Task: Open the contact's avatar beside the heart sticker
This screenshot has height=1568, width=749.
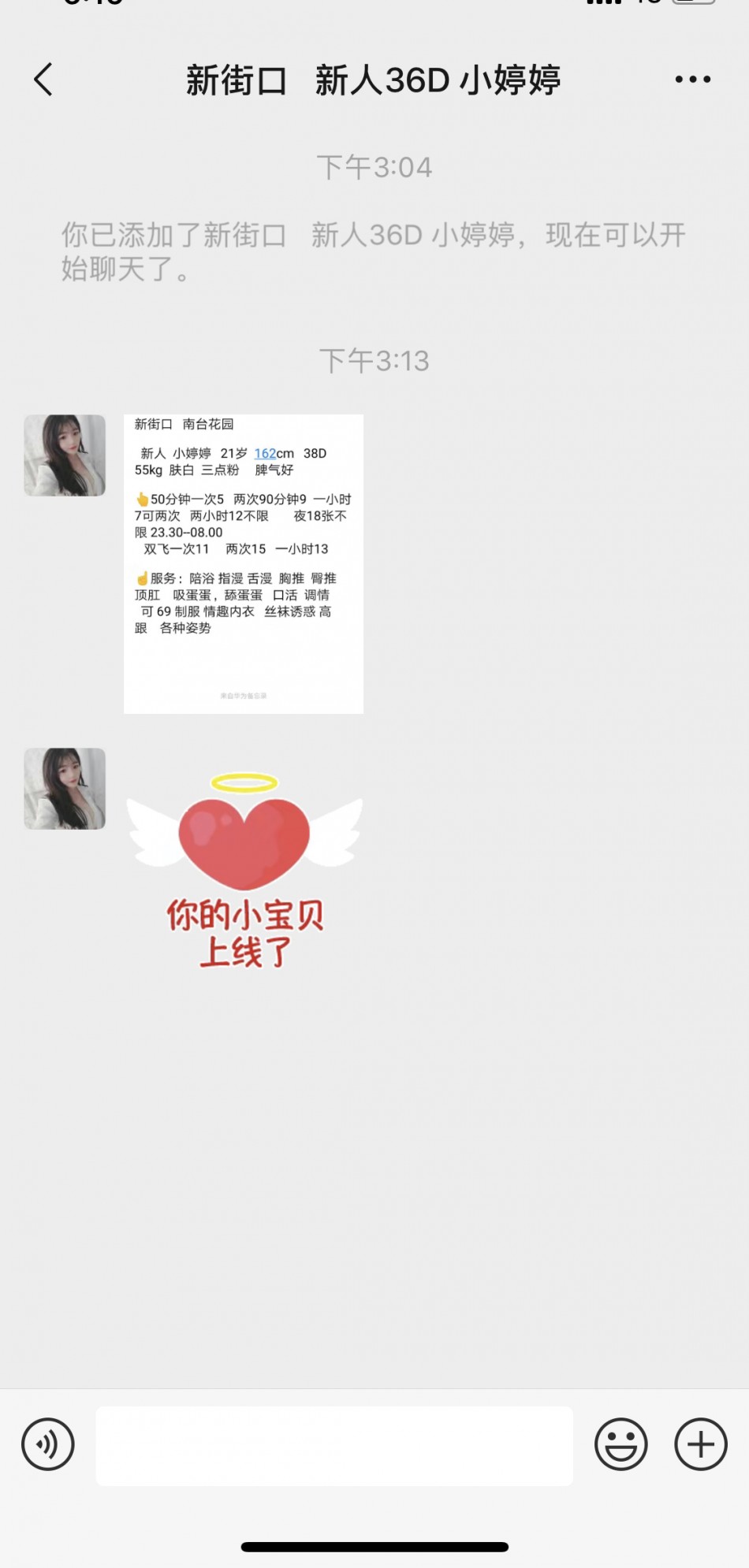Action: coord(65,789)
